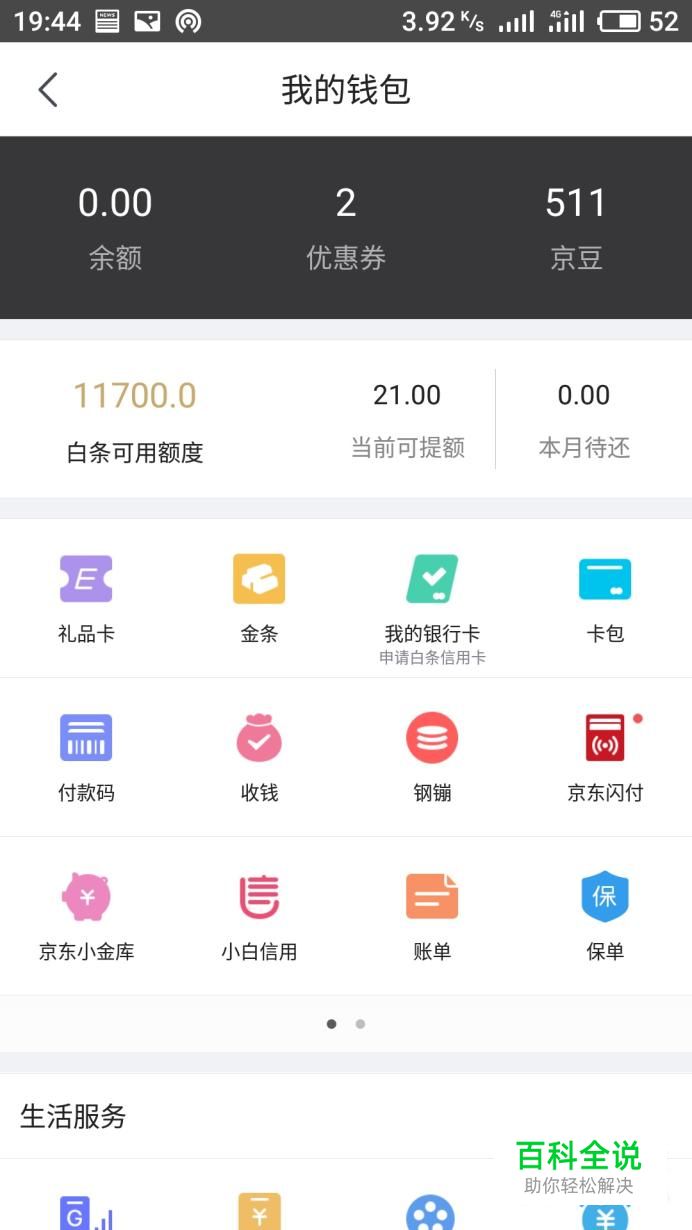
Task: Open 京东小金库
Action: [86, 916]
